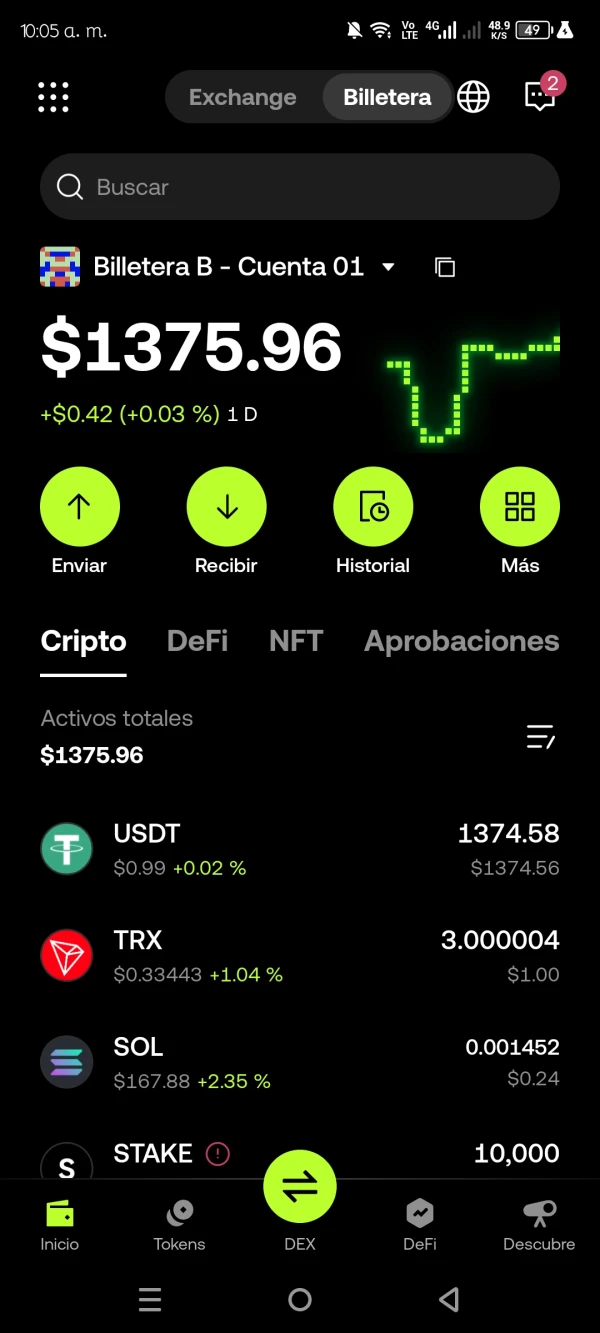Viewport: 600px width, 1333px height.
Task: Switch to the DeFi top tab
Action: coord(197,641)
